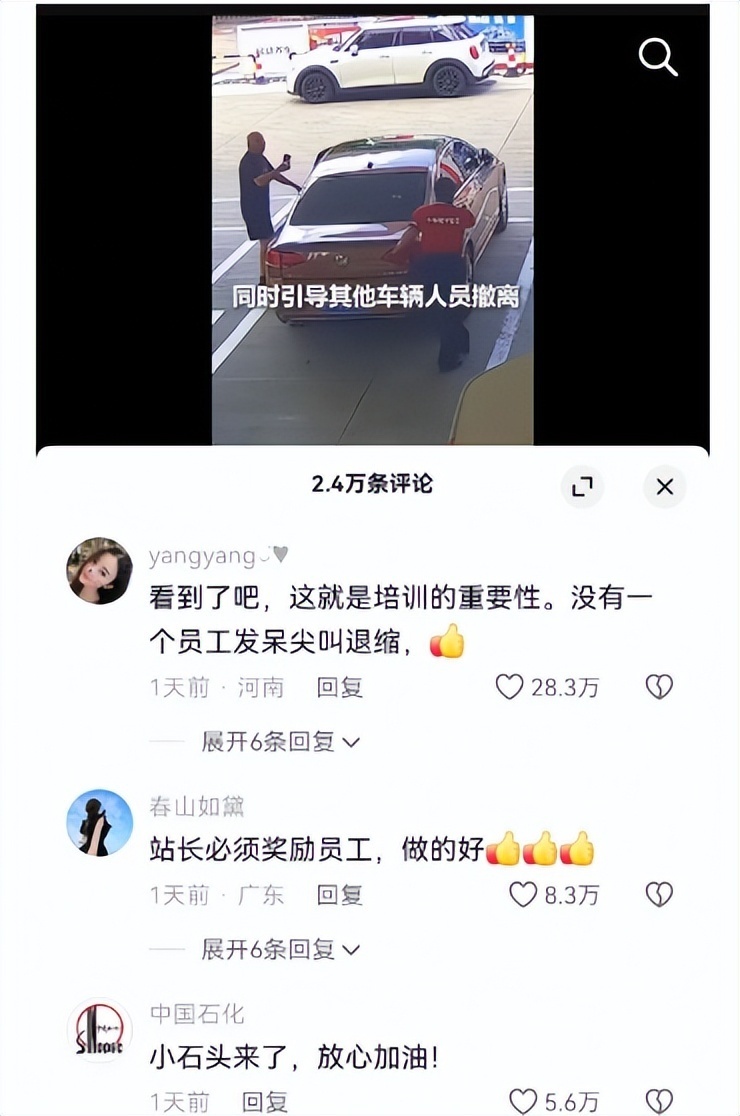The width and height of the screenshot is (740, 1116).
Task: Close the comments panel
Action: 665,487
